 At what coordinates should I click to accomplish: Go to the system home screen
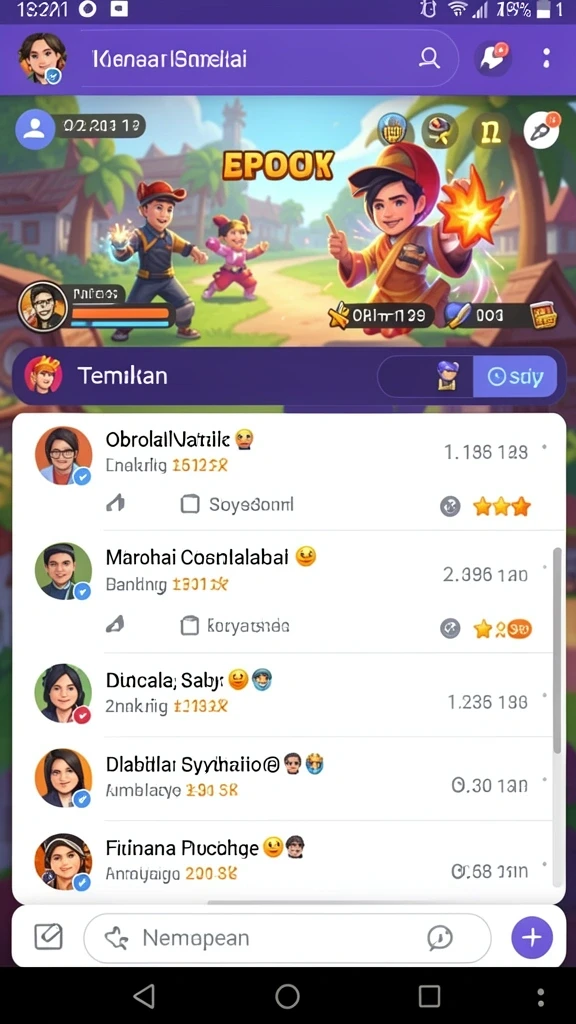click(x=287, y=997)
